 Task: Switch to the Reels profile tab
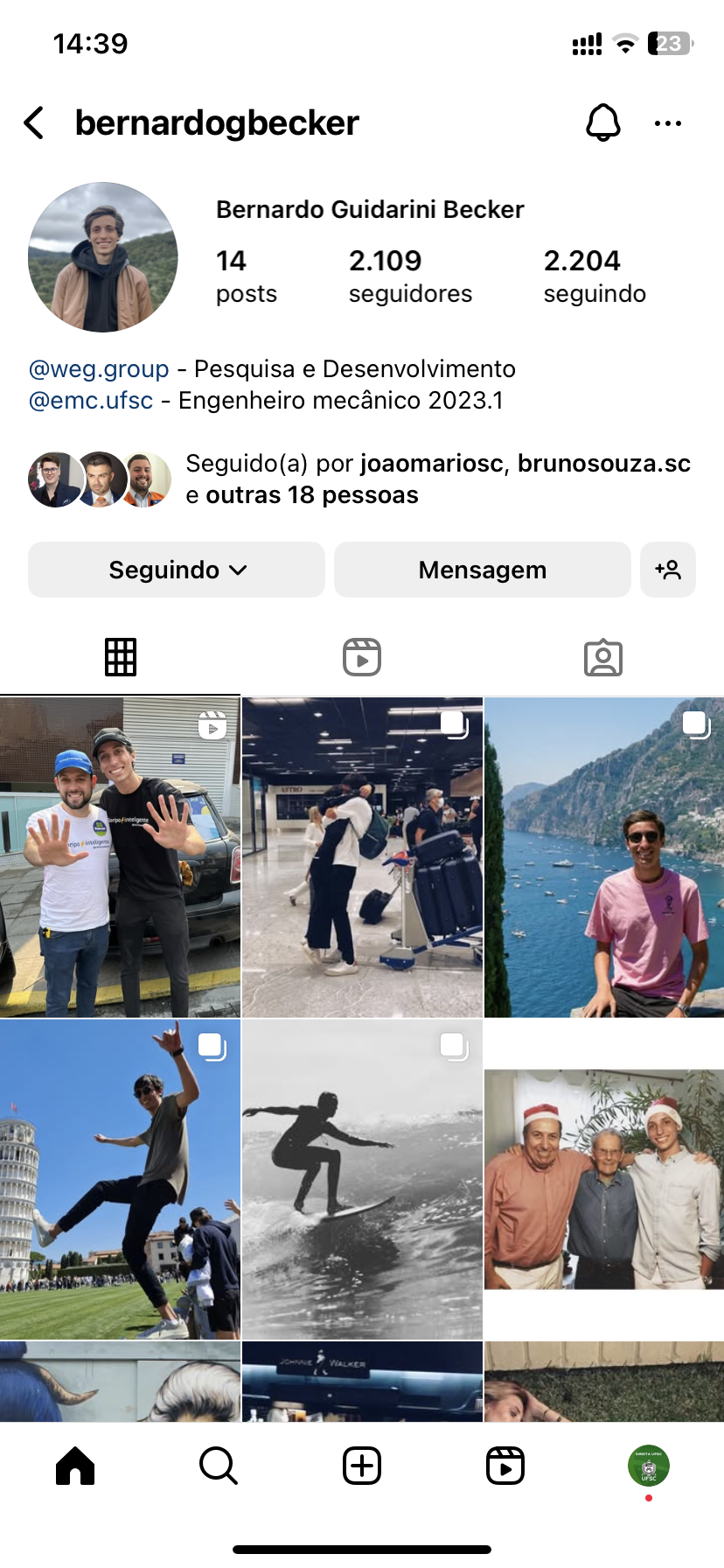[x=362, y=657]
